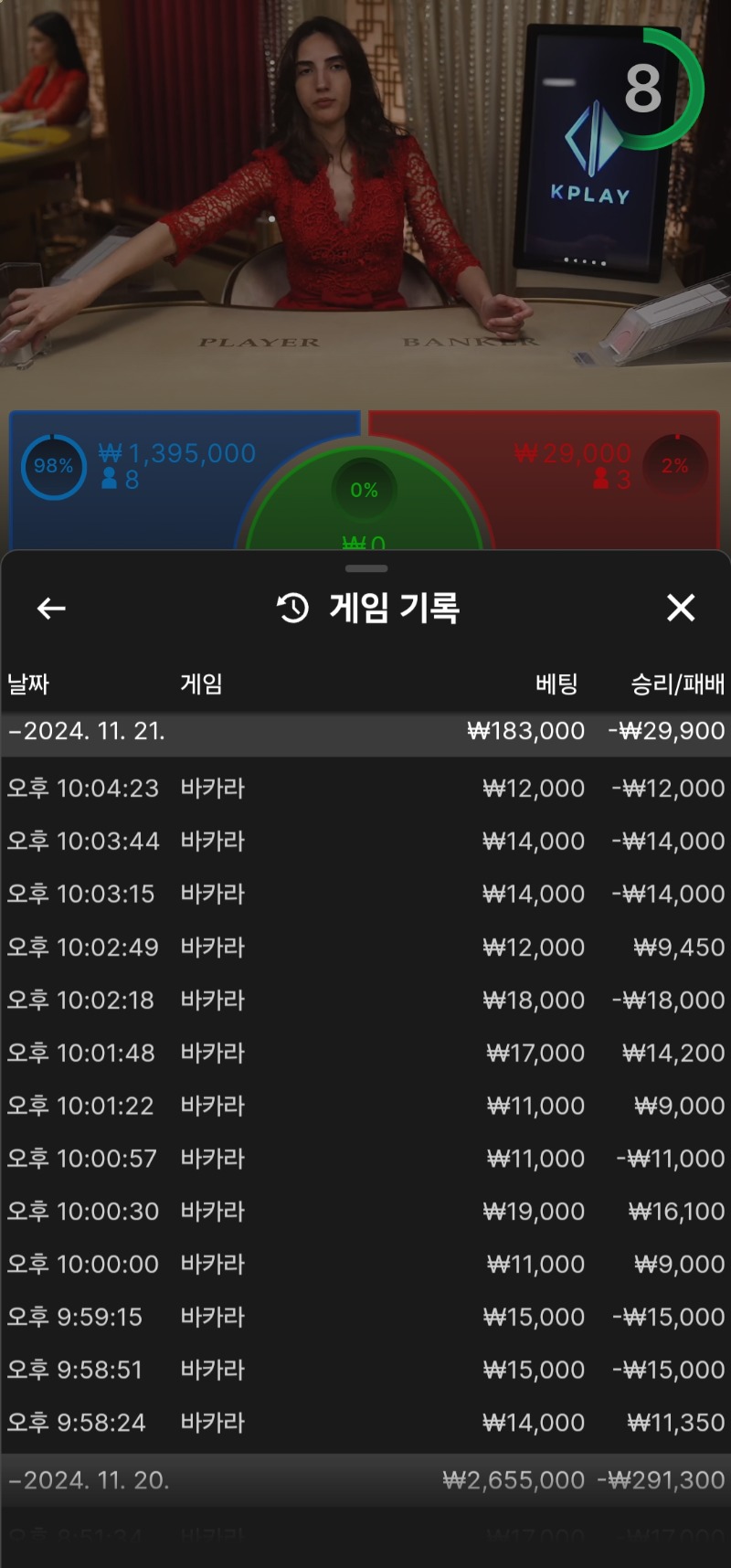
Task: View details of the 오후 10:02:18 round
Action: point(365,1000)
